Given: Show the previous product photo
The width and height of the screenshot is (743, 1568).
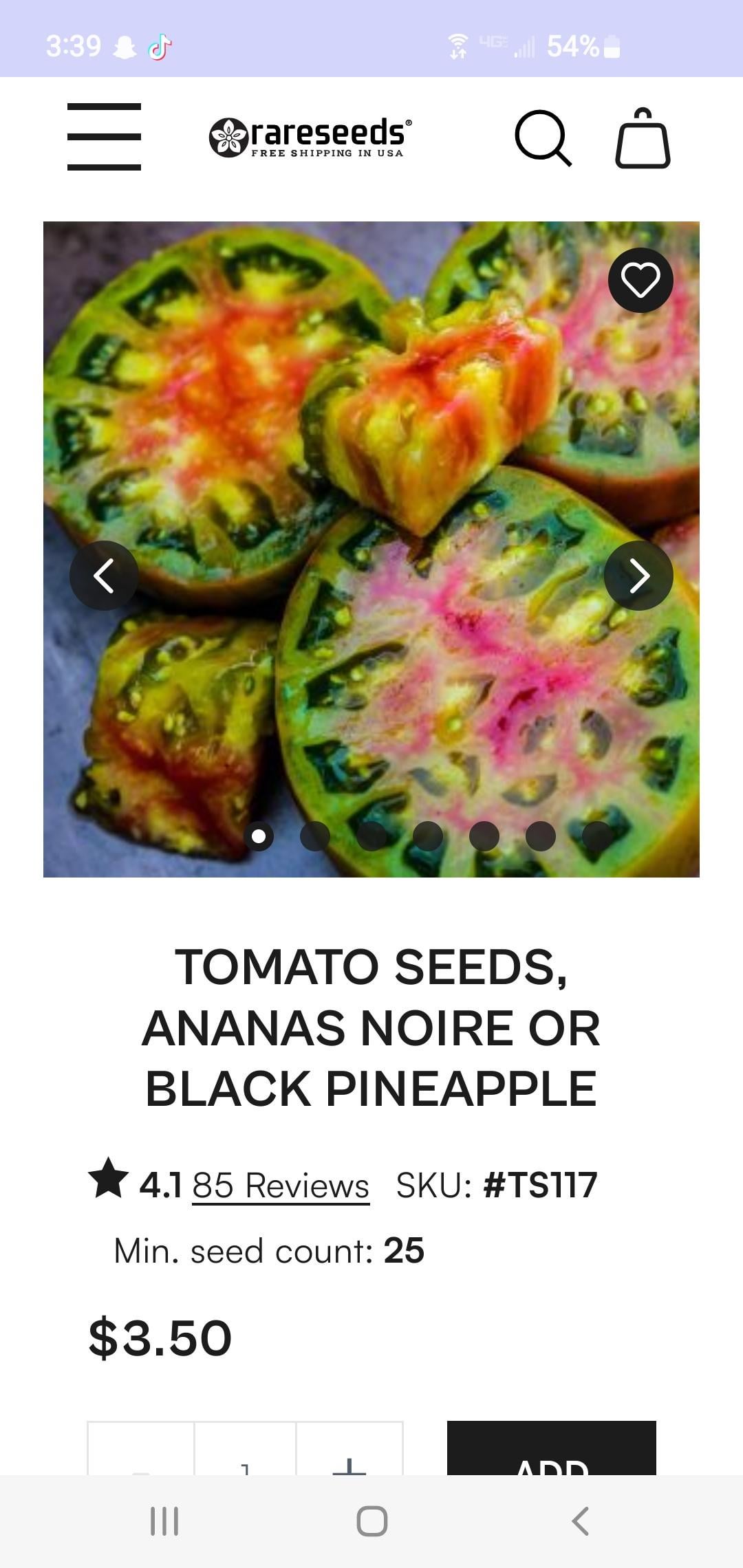Looking at the screenshot, I should coord(104,576).
